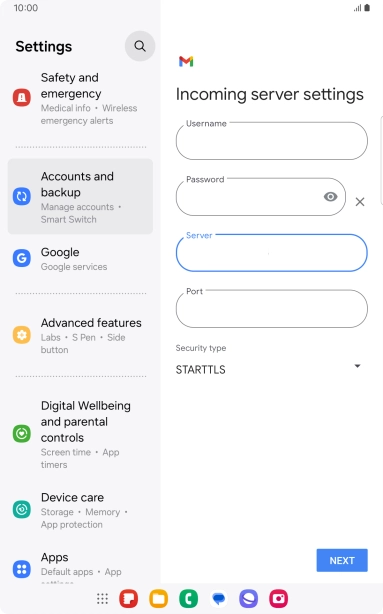This screenshot has height=614, width=383.
Task: Focus the Password field
Action: (260, 197)
